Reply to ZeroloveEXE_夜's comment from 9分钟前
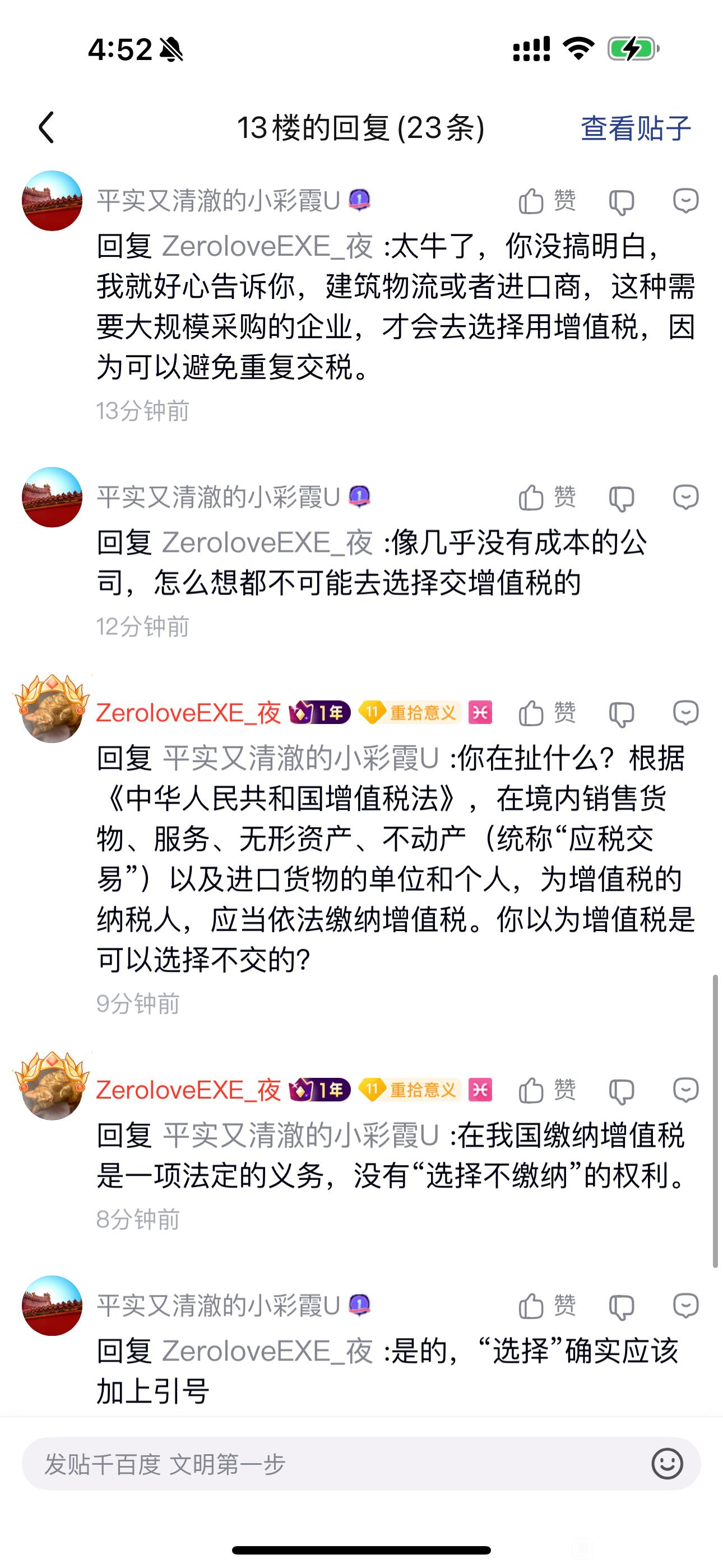This screenshot has width=723, height=1568. tap(685, 713)
